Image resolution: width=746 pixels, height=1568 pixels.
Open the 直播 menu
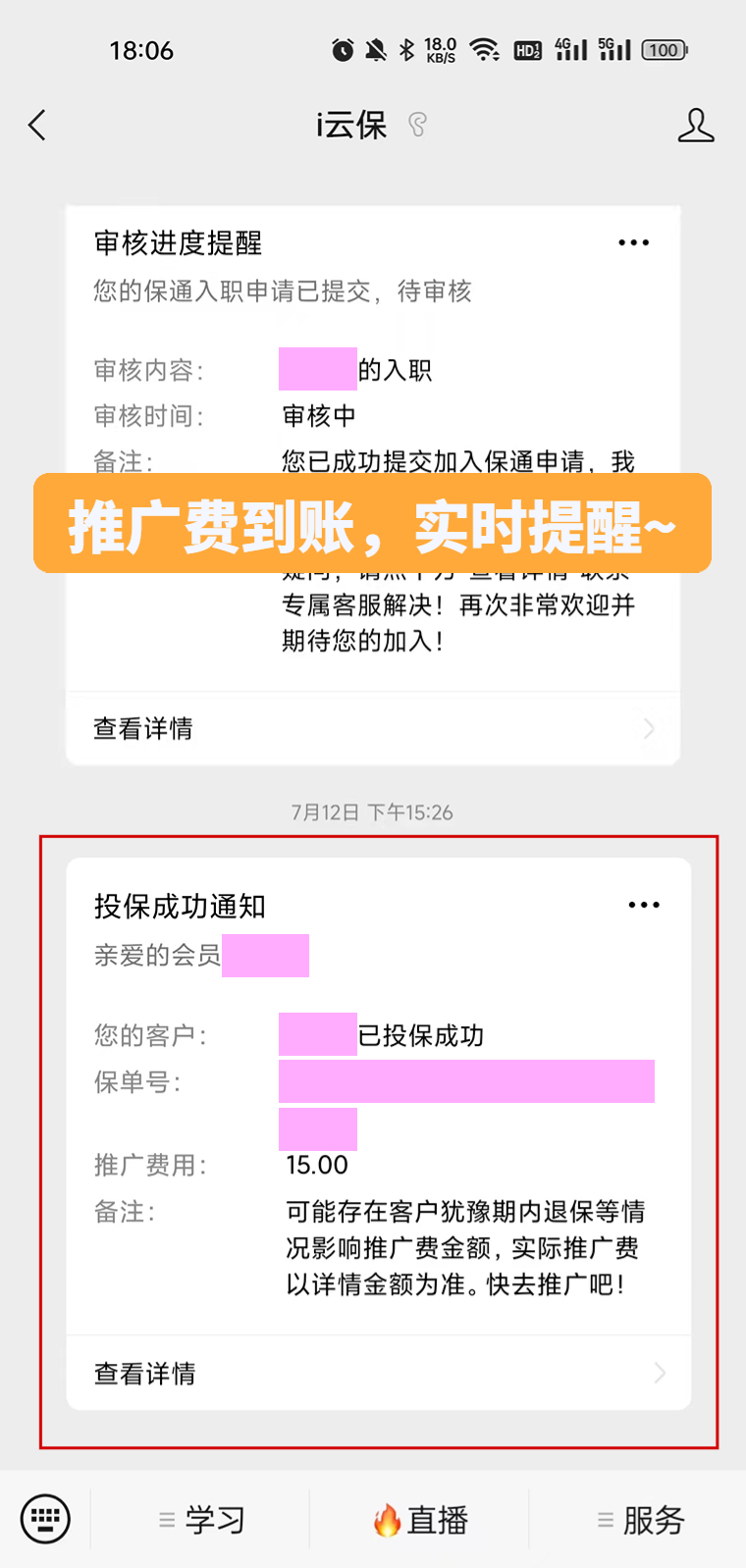tap(420, 1520)
